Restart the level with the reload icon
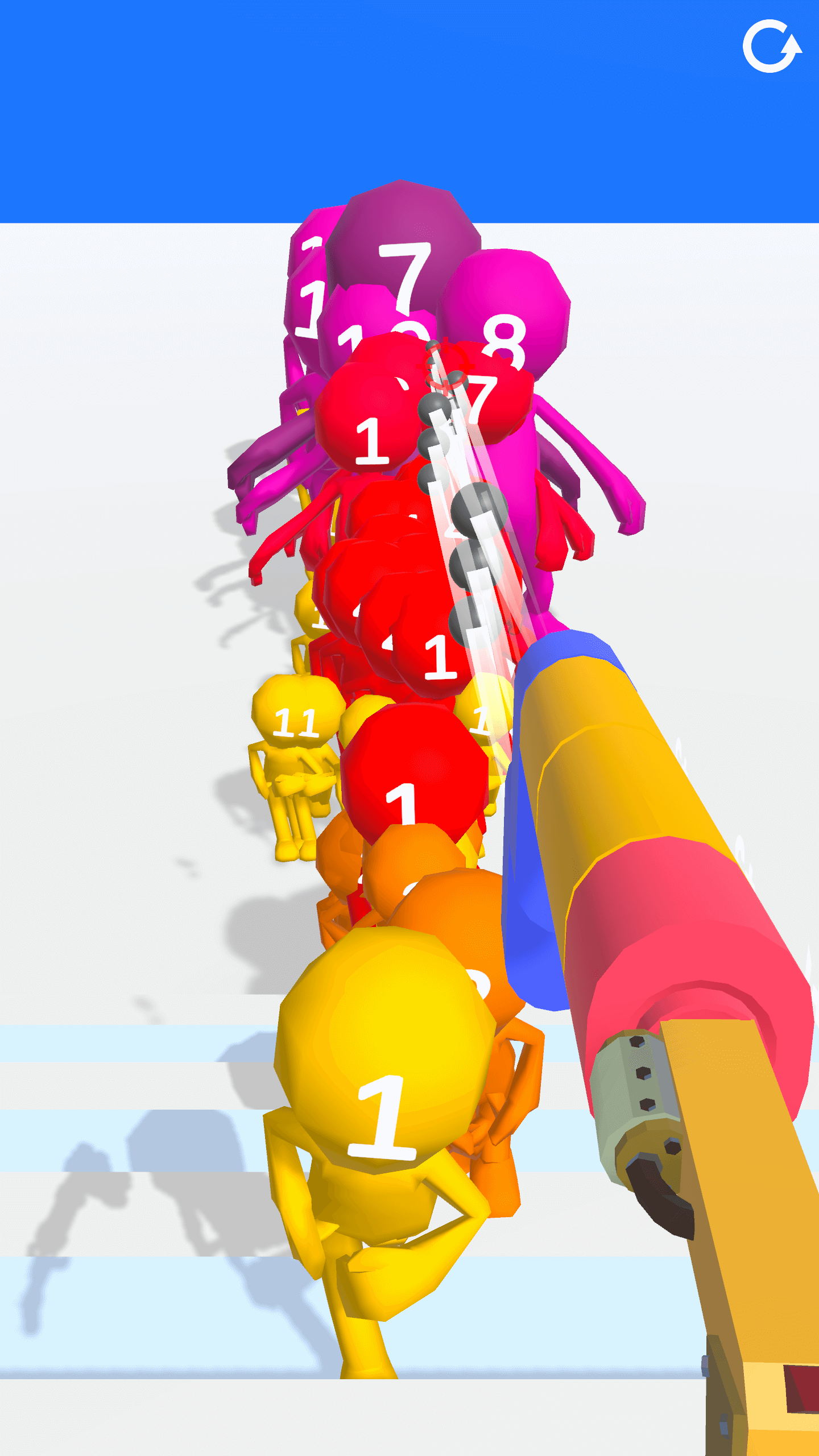Image resolution: width=819 pixels, height=1456 pixels. [771, 47]
